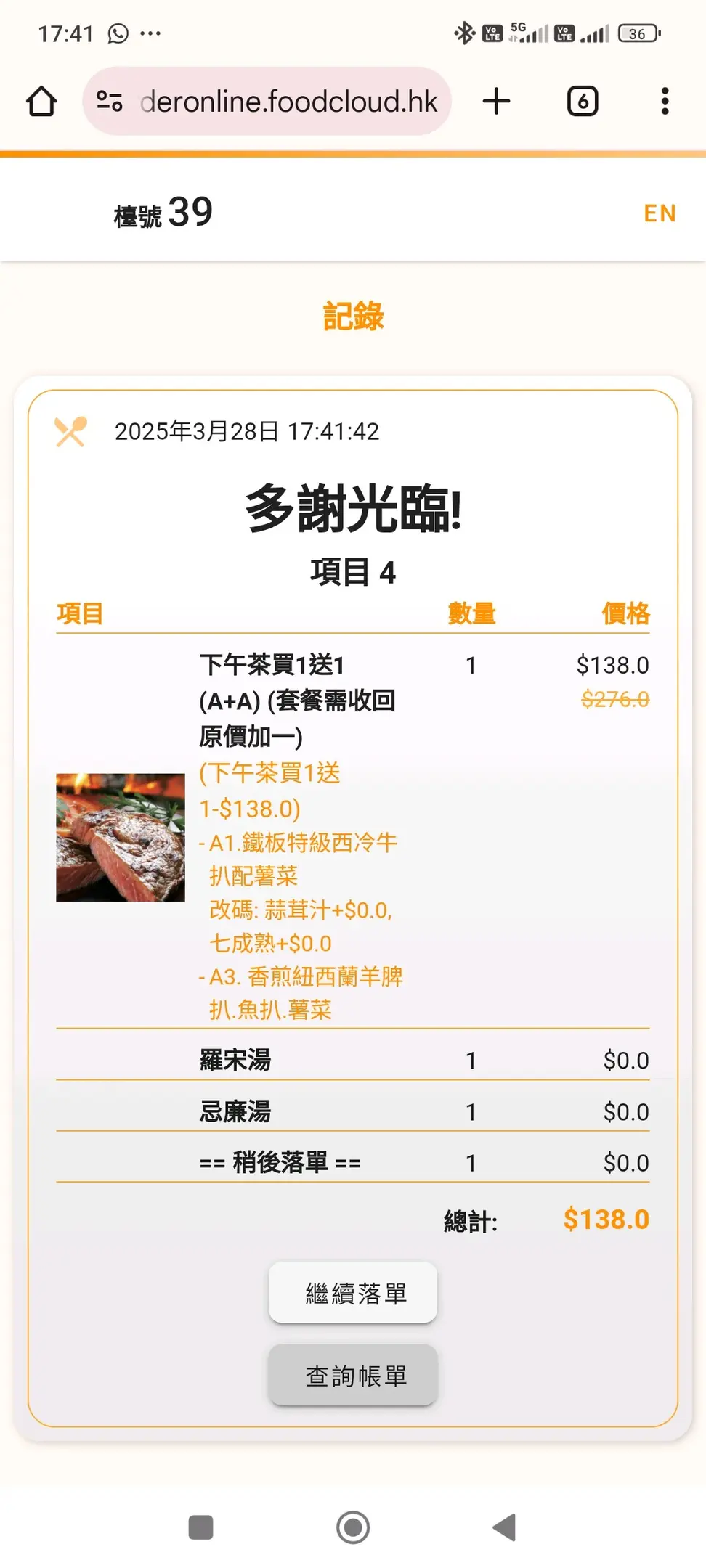The width and height of the screenshot is (706, 1568).
Task: Switch the page language to EN
Action: pyautogui.click(x=660, y=213)
